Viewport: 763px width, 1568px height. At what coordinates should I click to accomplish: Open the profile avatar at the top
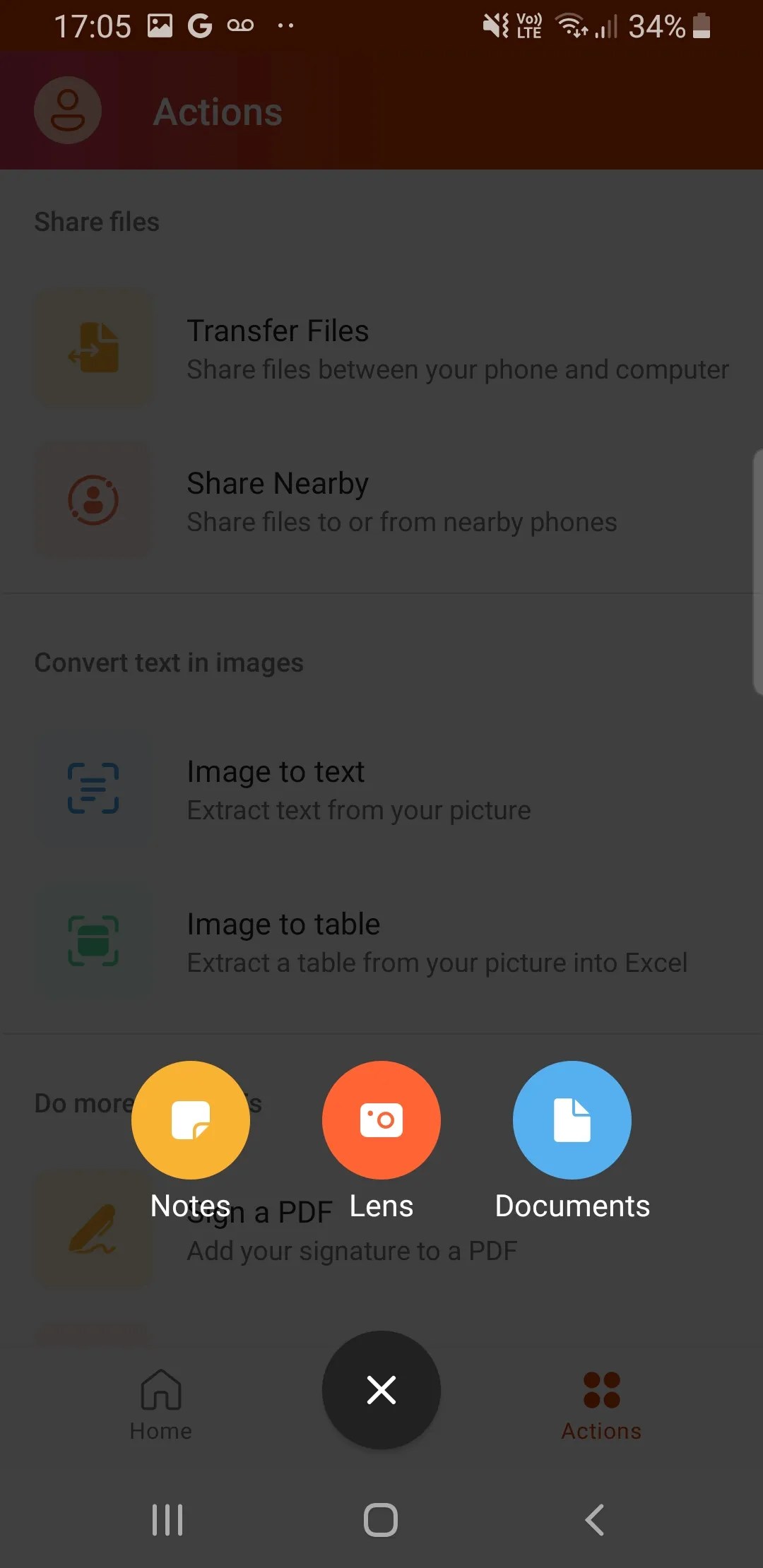[x=68, y=110]
